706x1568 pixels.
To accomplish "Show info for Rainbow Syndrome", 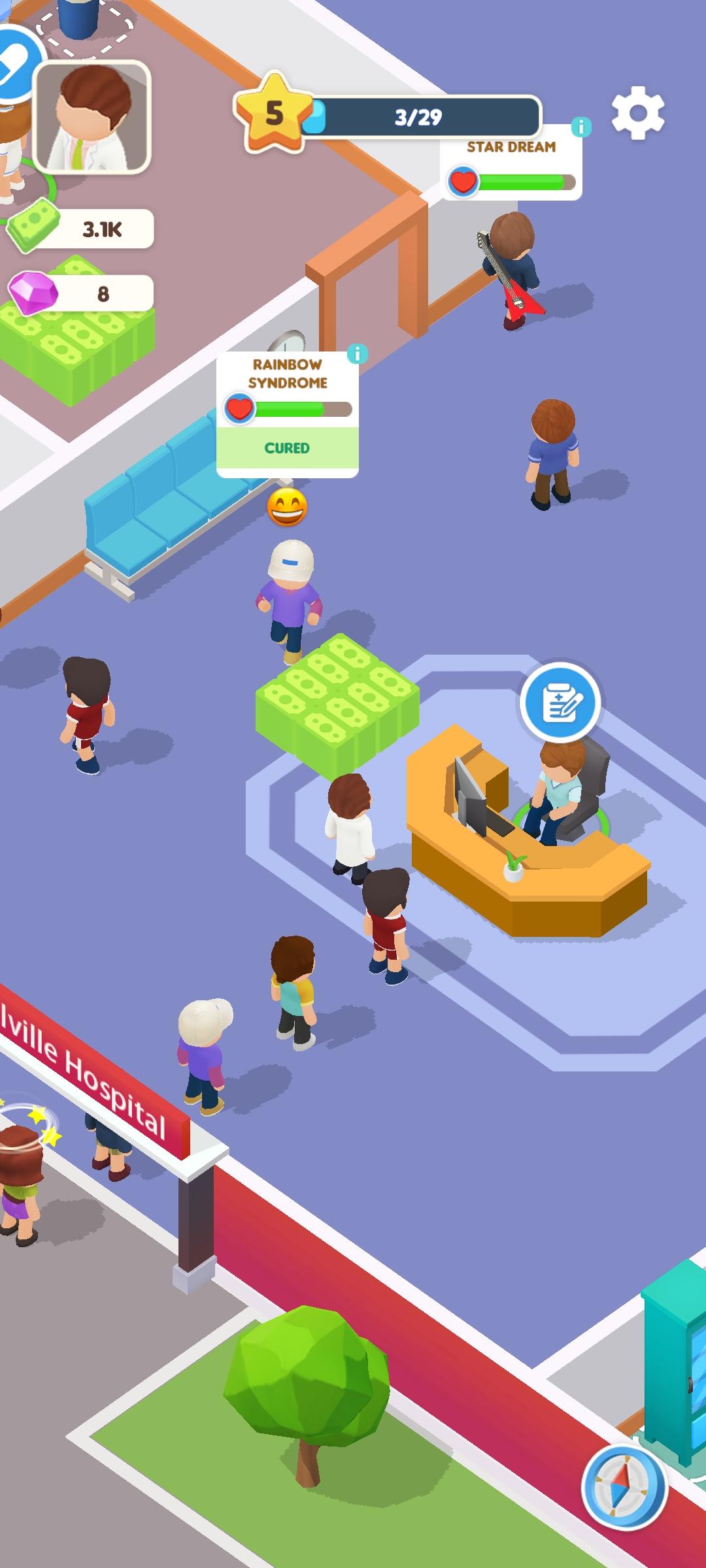I will click(x=358, y=354).
